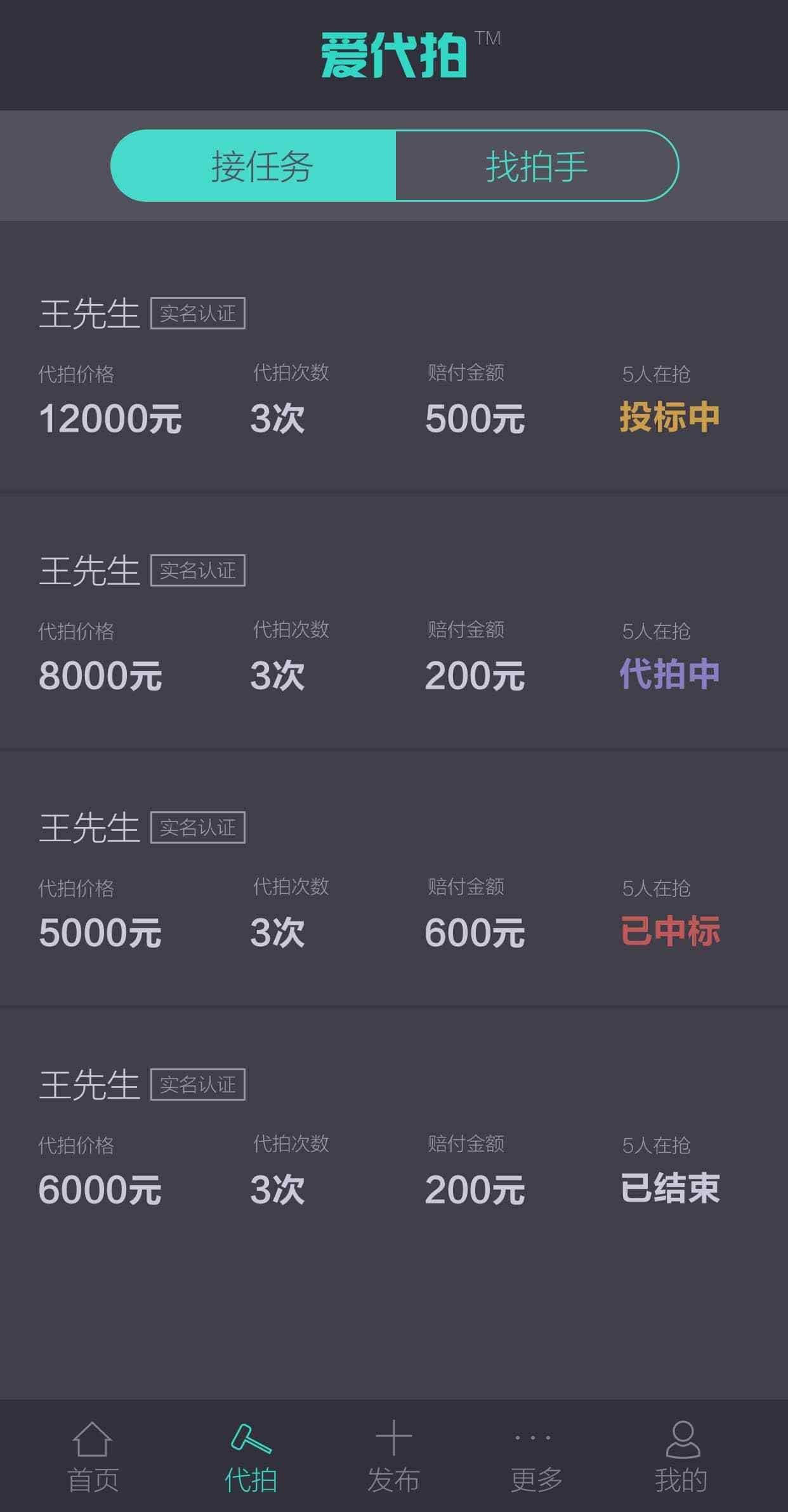Image resolution: width=788 pixels, height=1512 pixels.
Task: Open the 5000元 task marked 已中标
Action: [x=393, y=895]
